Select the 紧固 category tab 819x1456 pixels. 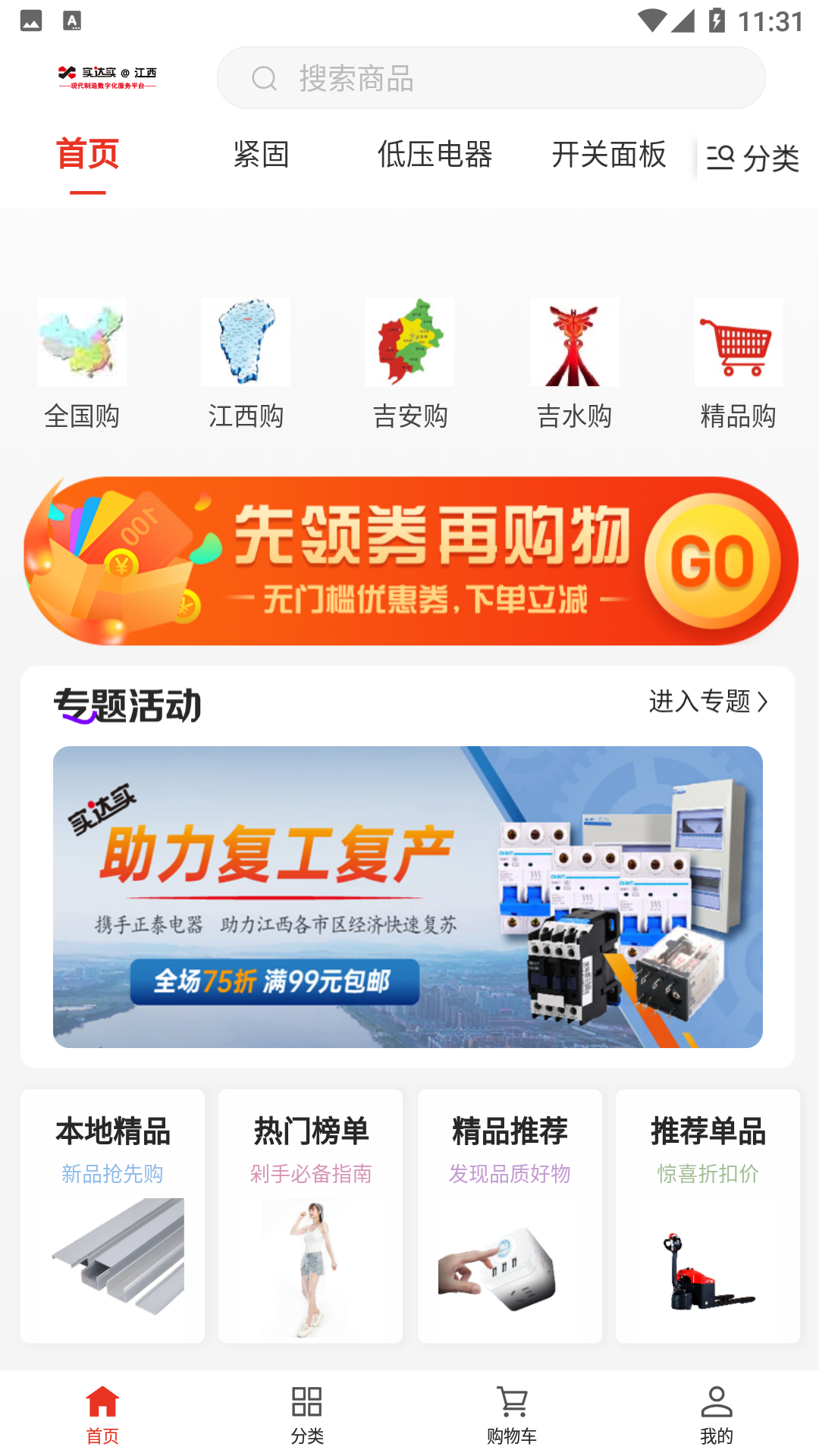click(x=261, y=155)
